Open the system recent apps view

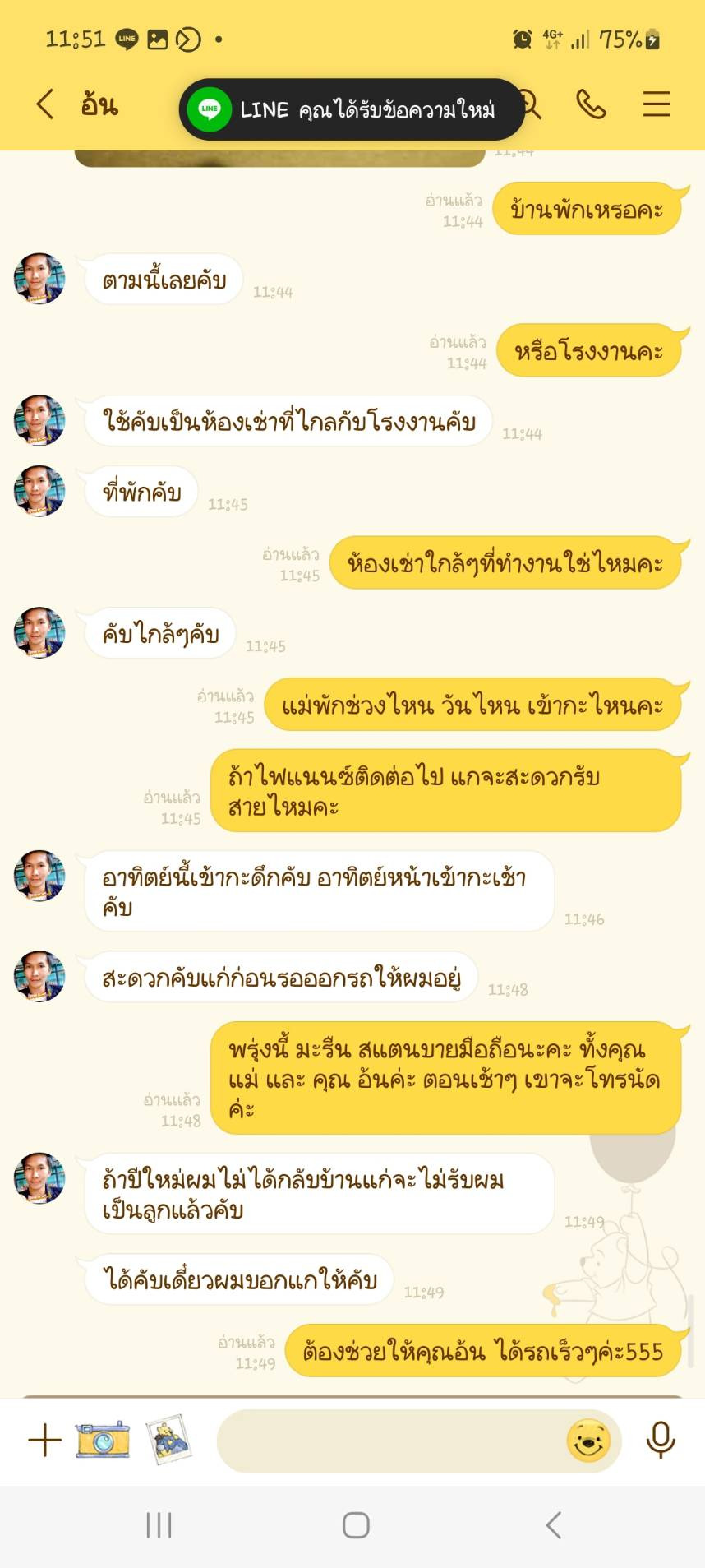(x=159, y=1525)
